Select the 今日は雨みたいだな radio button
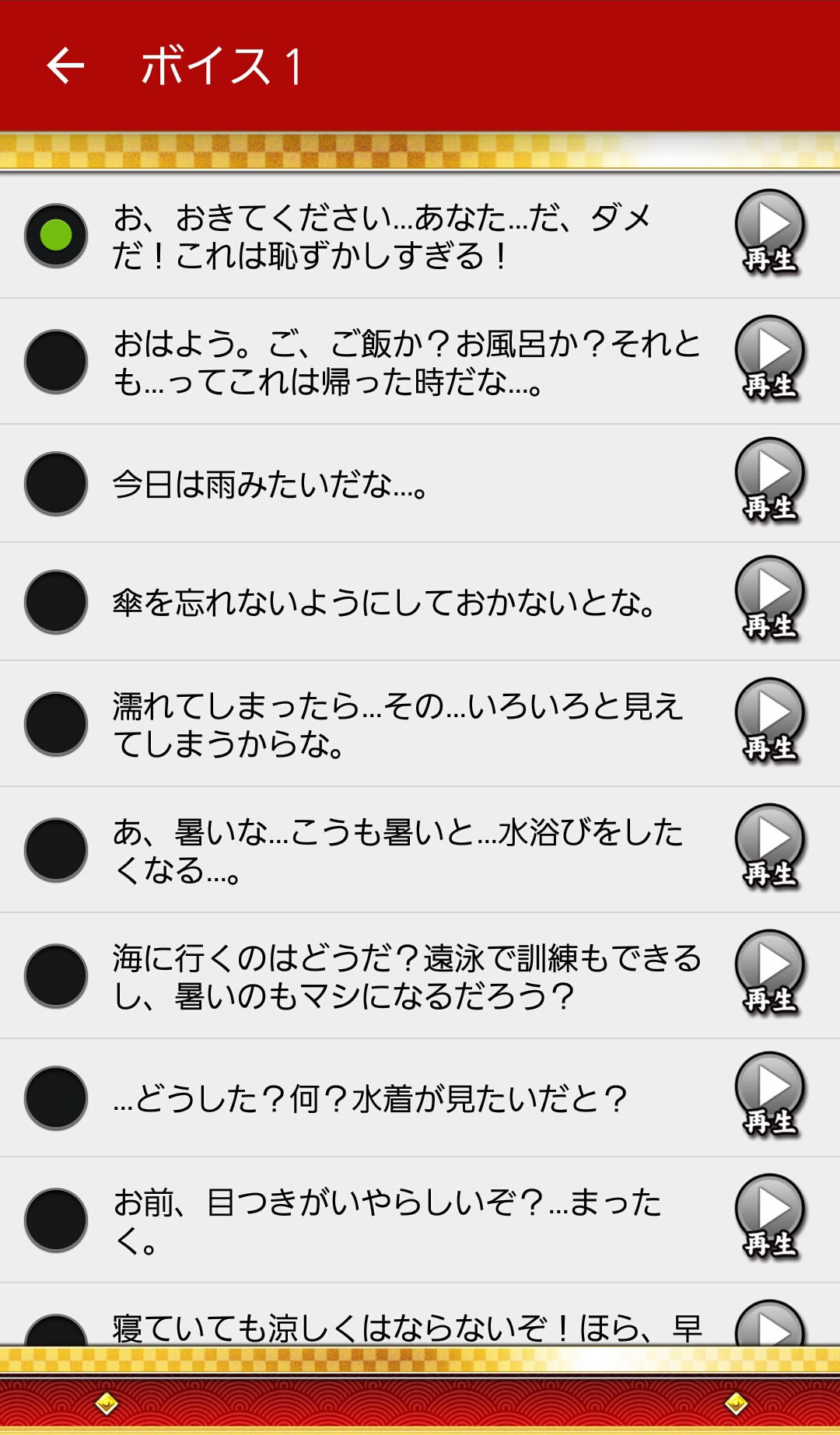840x1435 pixels. (56, 484)
